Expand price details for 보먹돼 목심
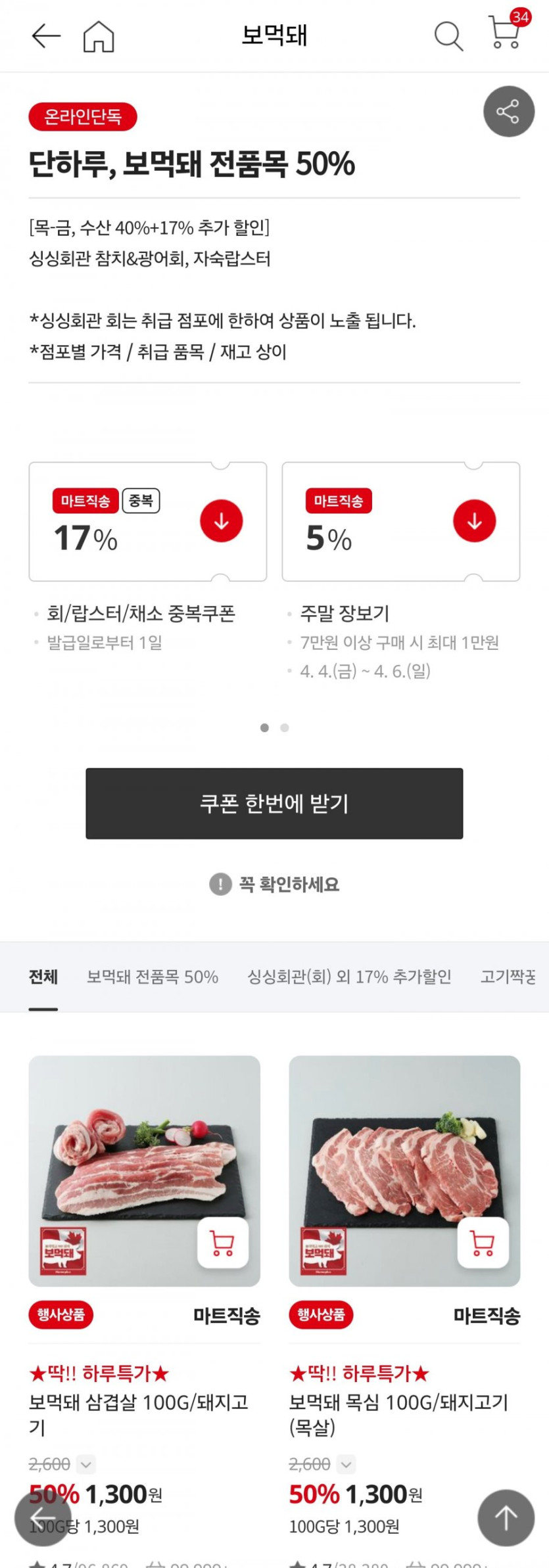 [x=346, y=1464]
